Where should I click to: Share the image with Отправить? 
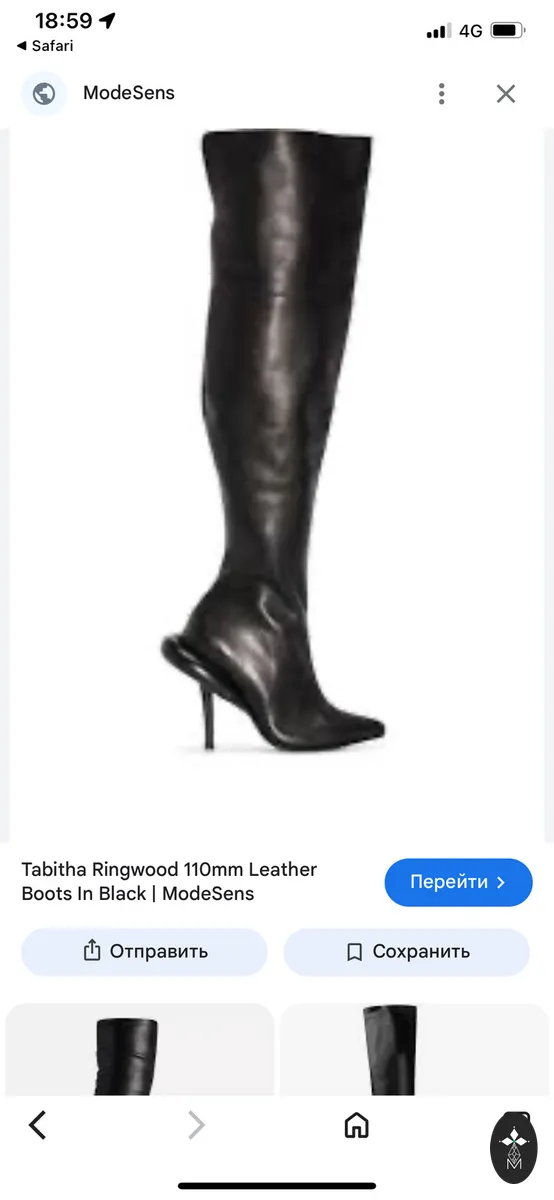144,952
